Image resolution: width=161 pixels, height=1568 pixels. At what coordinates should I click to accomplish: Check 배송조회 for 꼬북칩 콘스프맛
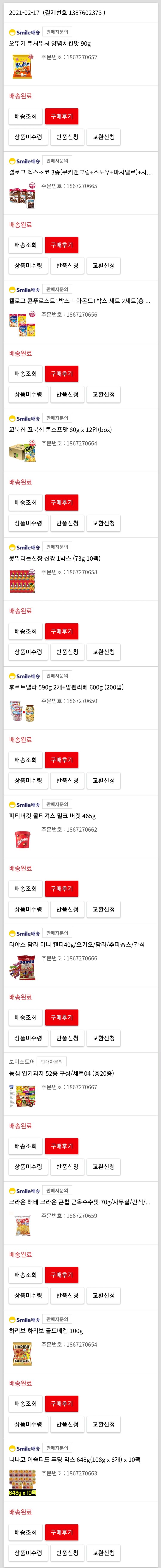tap(26, 502)
